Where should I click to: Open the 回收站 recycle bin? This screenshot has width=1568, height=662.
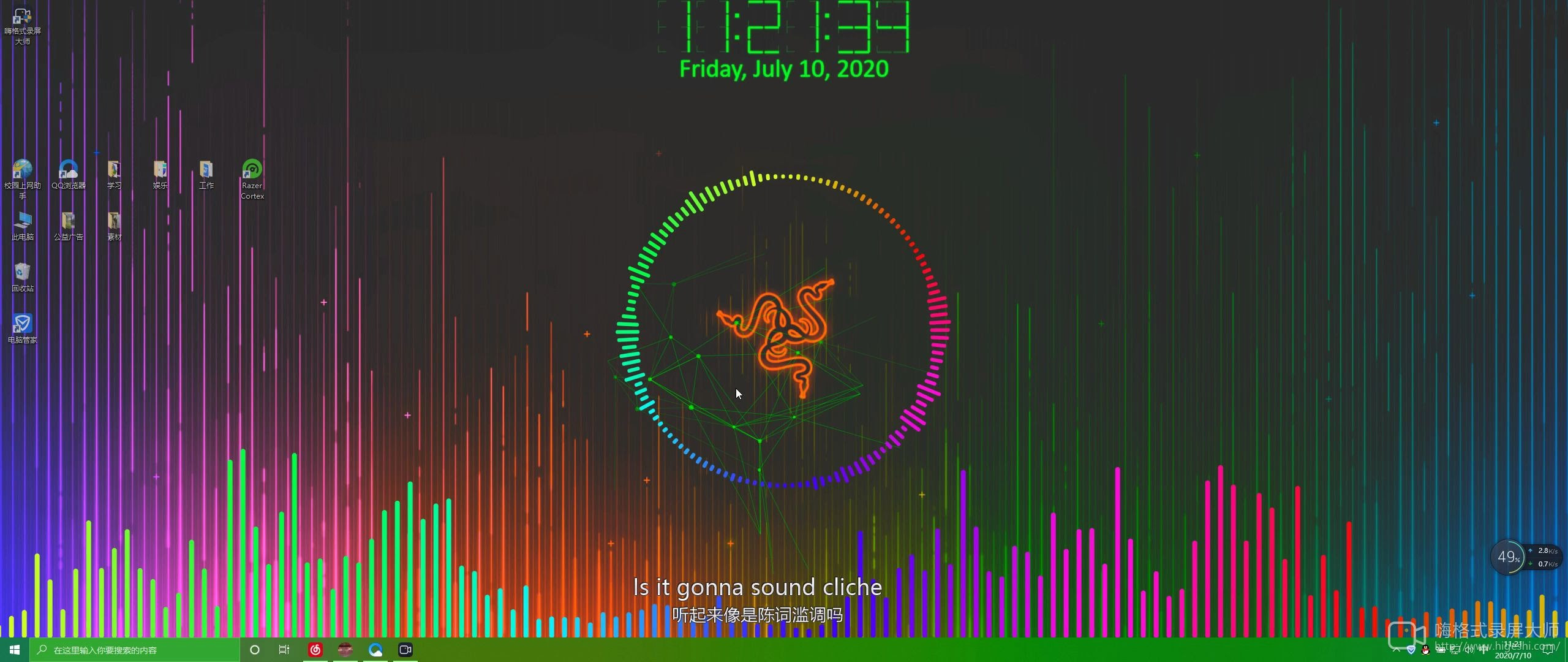point(23,277)
